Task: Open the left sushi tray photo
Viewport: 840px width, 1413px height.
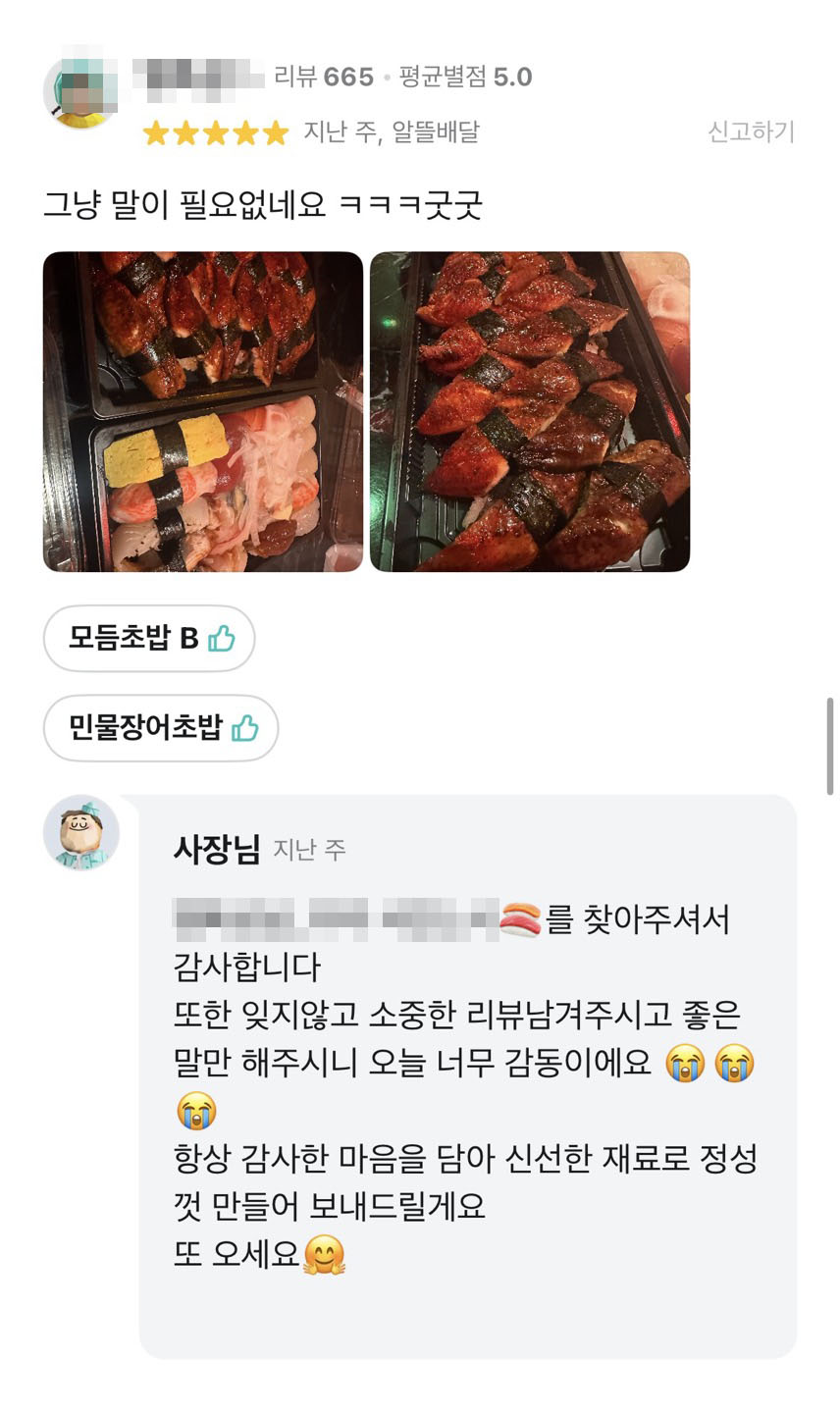Action: (203, 412)
